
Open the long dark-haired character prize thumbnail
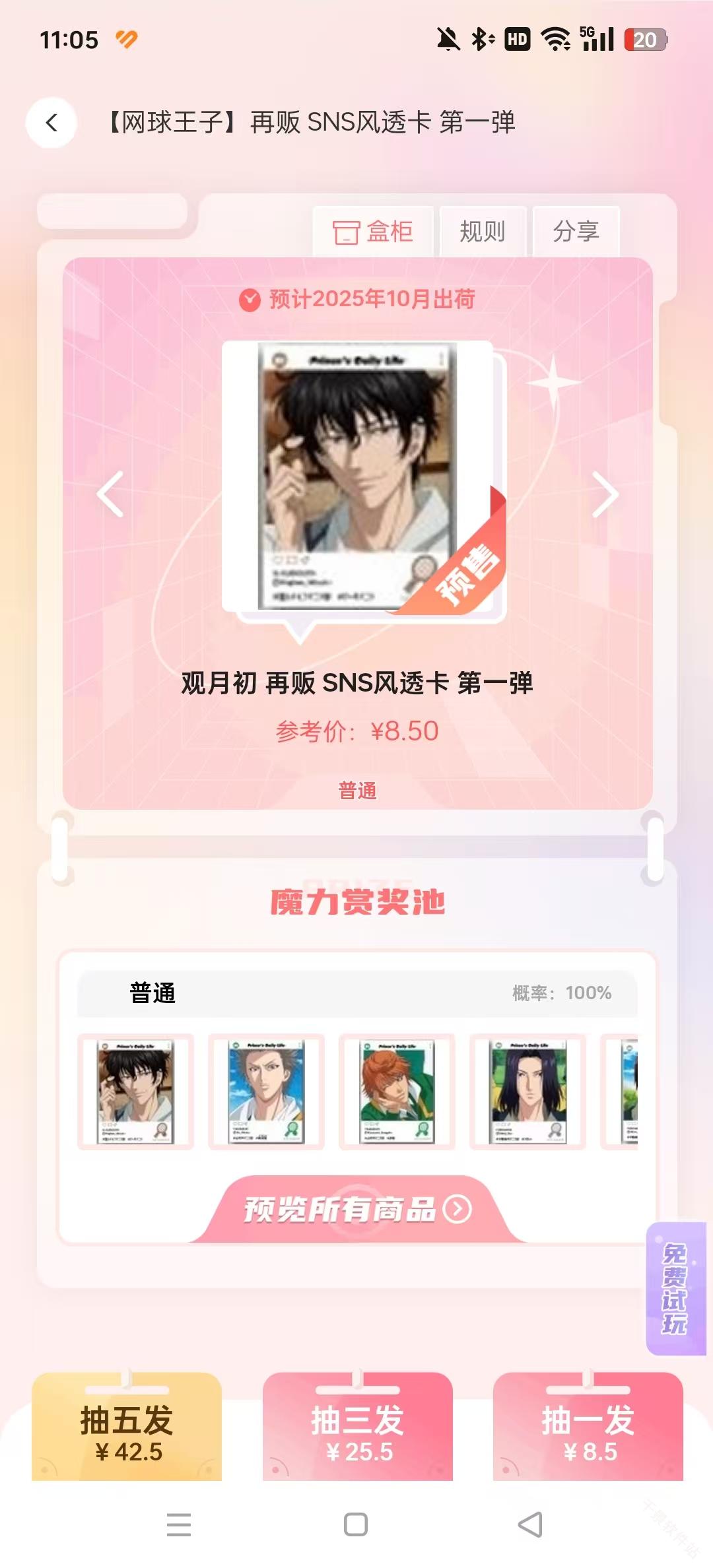coord(527,1092)
